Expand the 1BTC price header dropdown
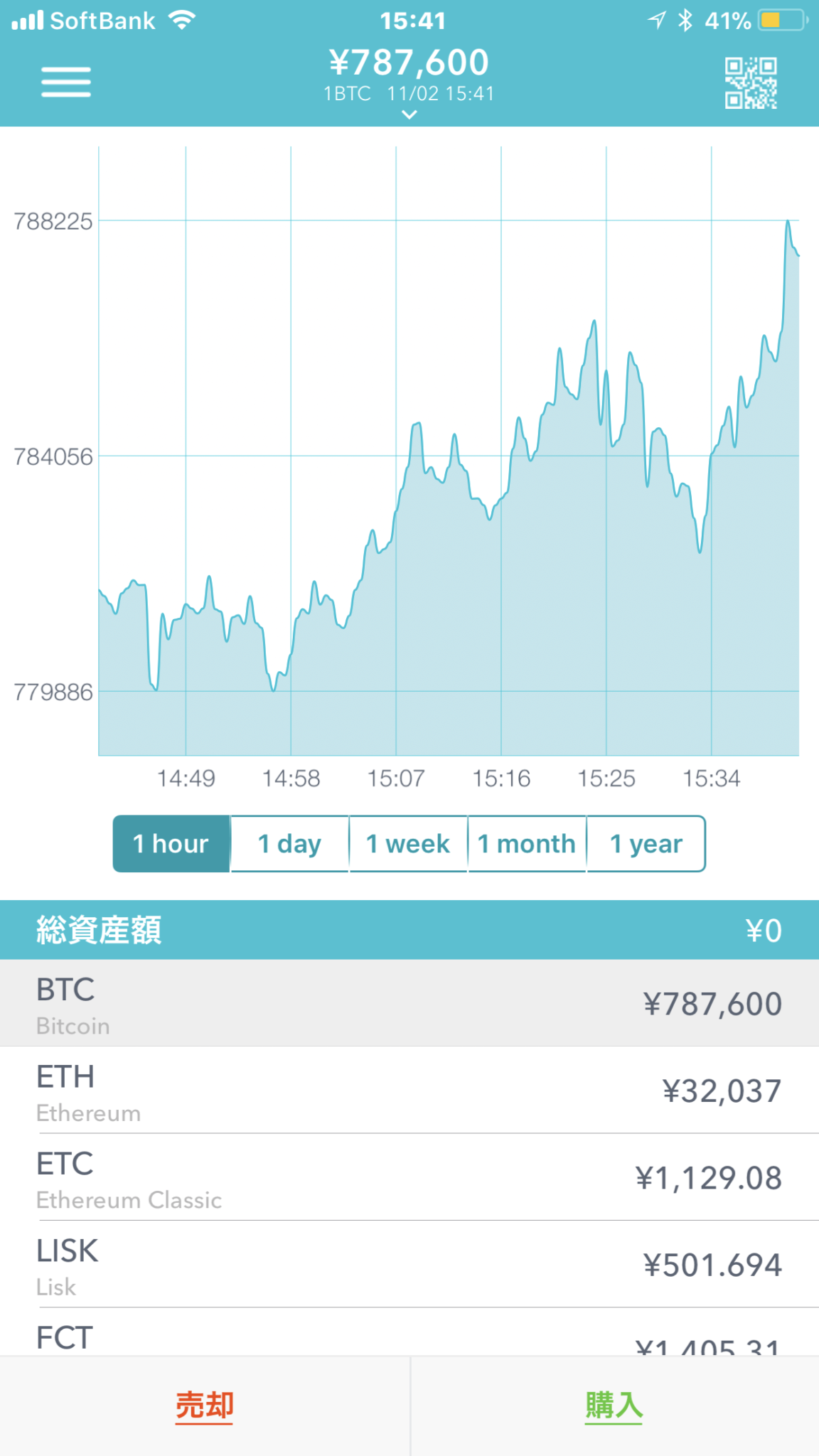 (409, 114)
